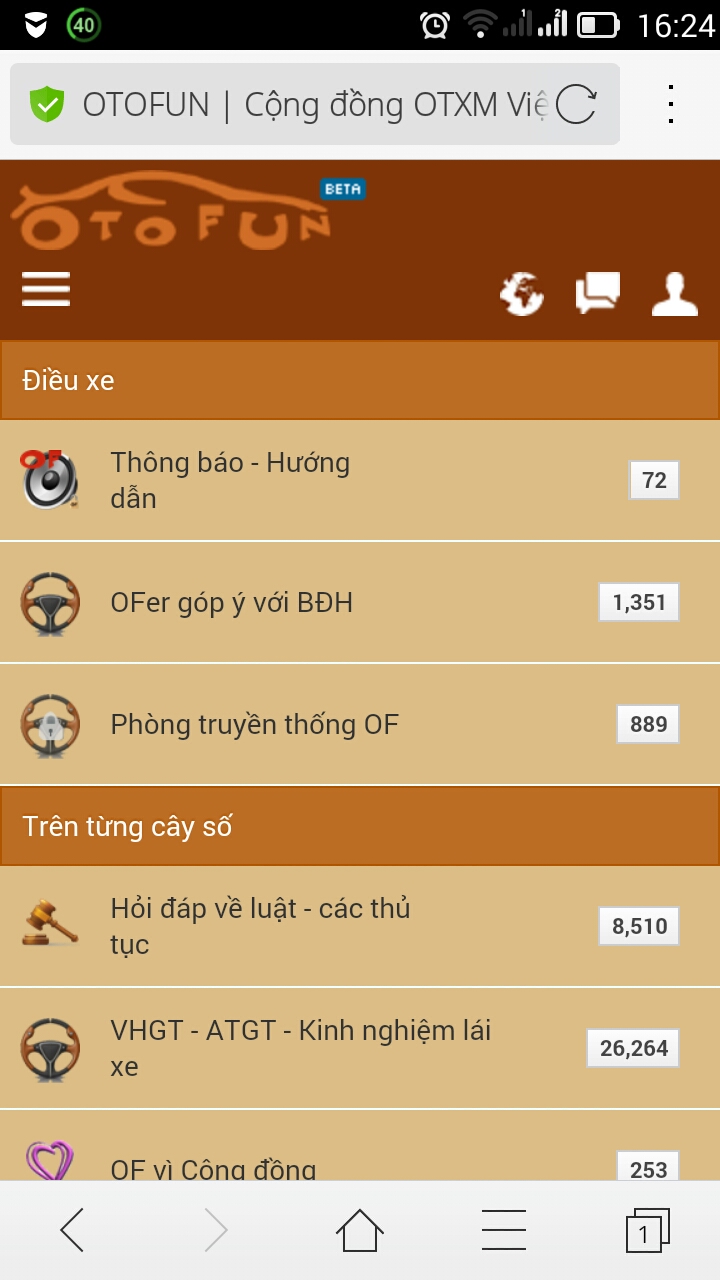Open the user profile icon

pyautogui.click(x=675, y=294)
